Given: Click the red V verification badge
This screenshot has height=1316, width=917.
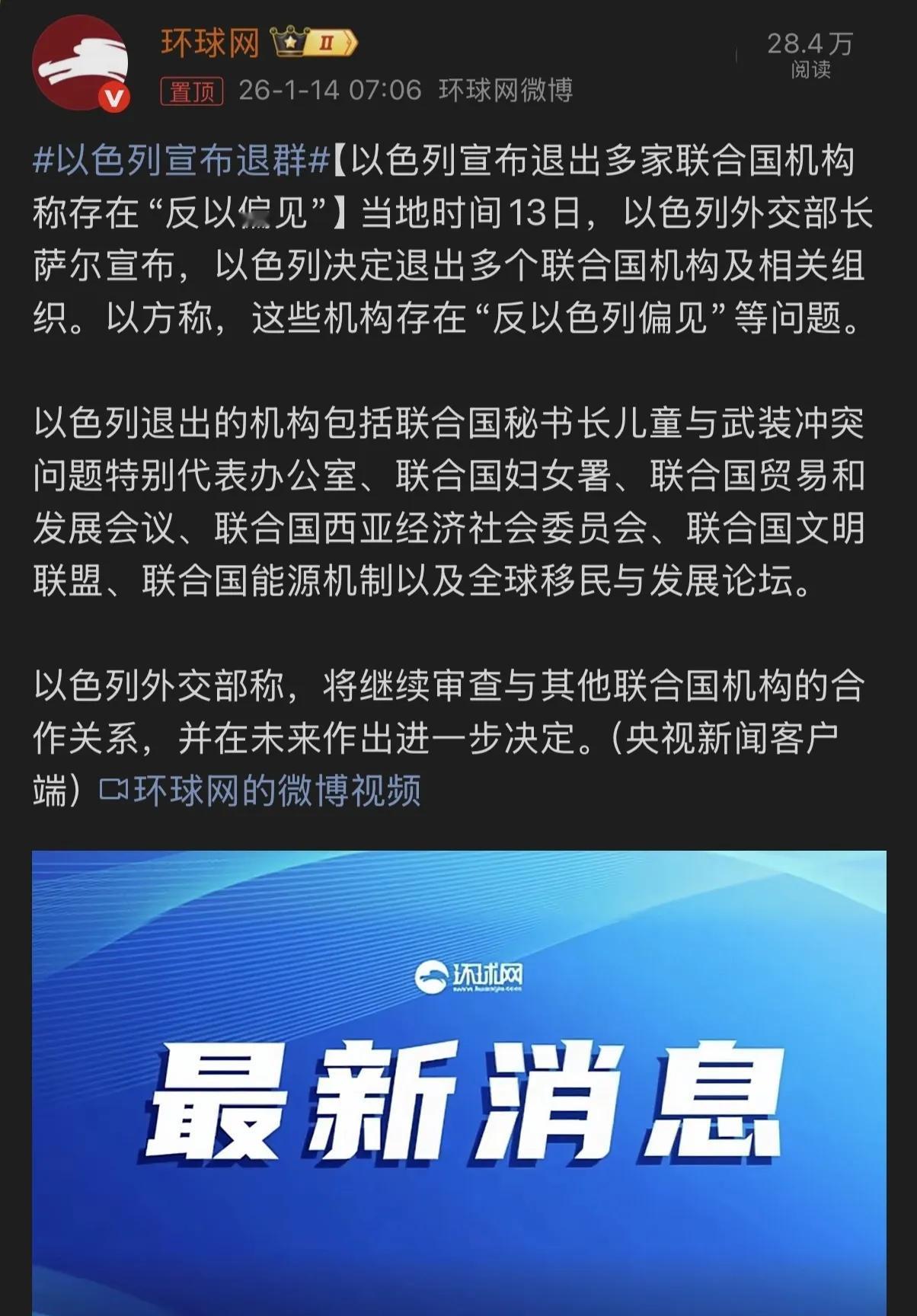Looking at the screenshot, I should click(114, 95).
